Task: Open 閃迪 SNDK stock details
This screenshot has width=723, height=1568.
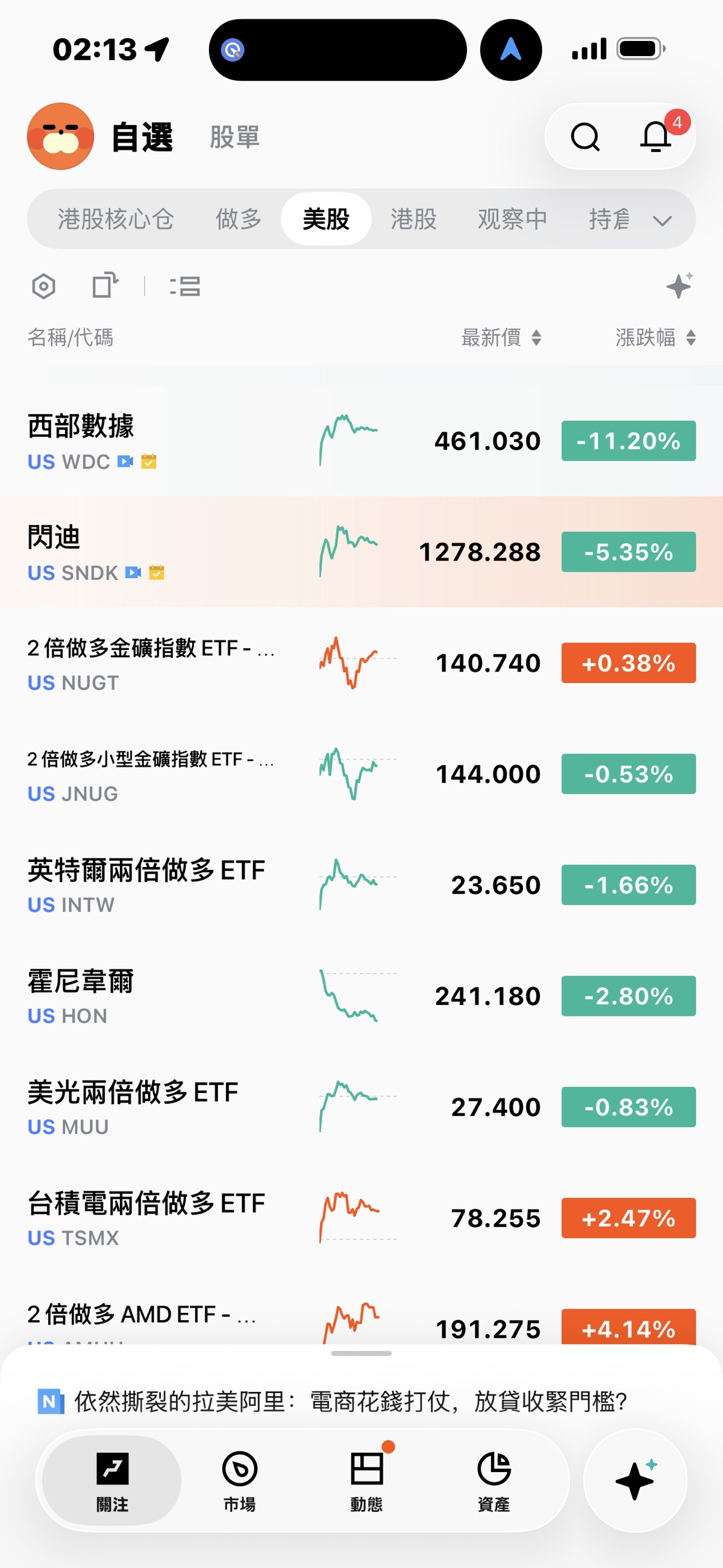Action: coord(361,552)
